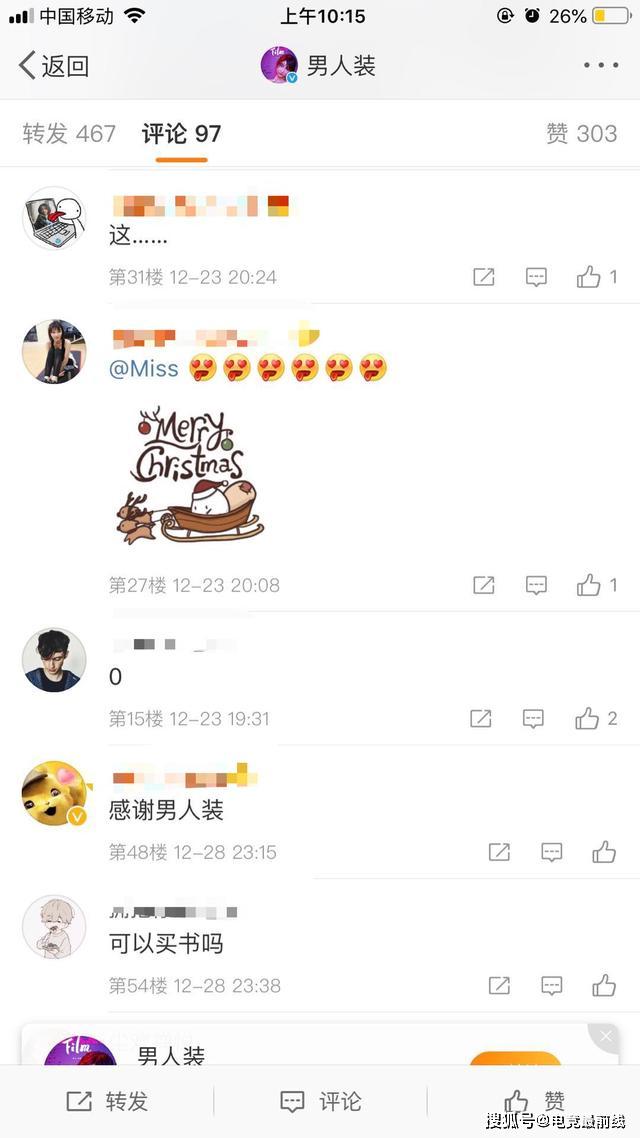This screenshot has height=1138, width=640.
Task: Repost the 第27楼 Merry Christmas comment
Action: pos(484,585)
